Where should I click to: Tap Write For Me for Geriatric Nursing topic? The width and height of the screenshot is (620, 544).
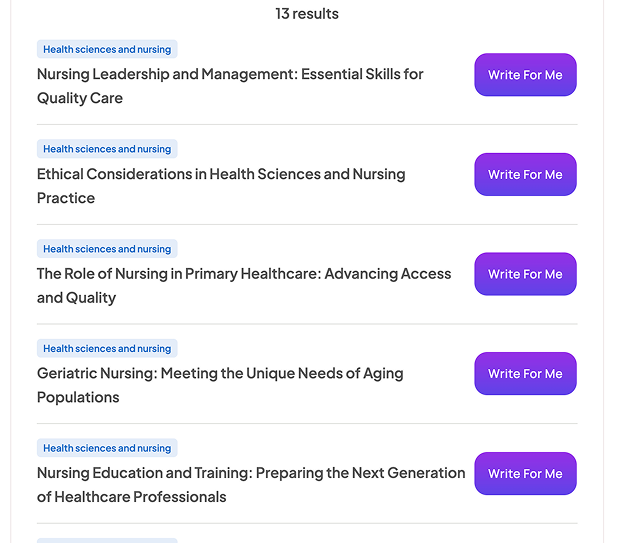tap(525, 374)
